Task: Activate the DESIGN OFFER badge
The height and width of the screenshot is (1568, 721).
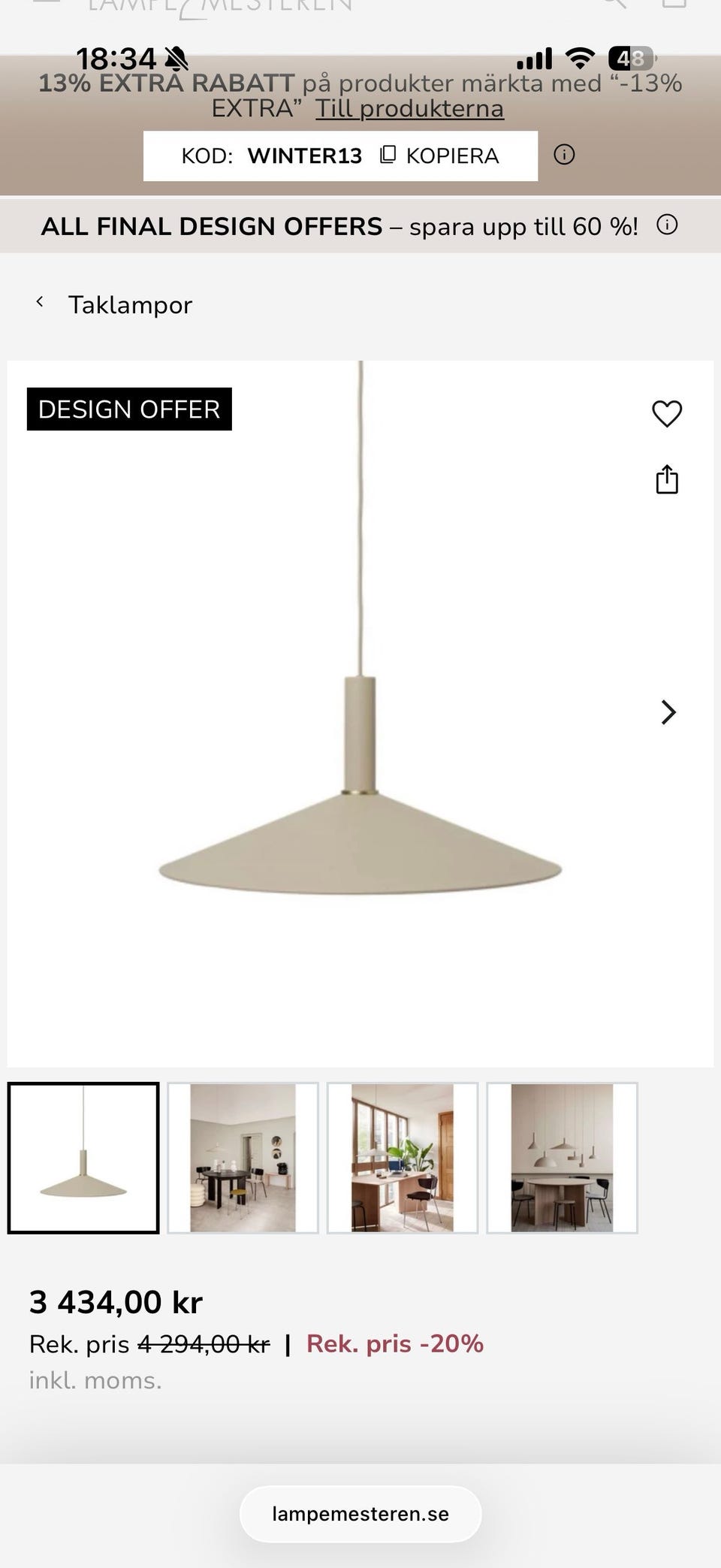Action: pyautogui.click(x=128, y=409)
